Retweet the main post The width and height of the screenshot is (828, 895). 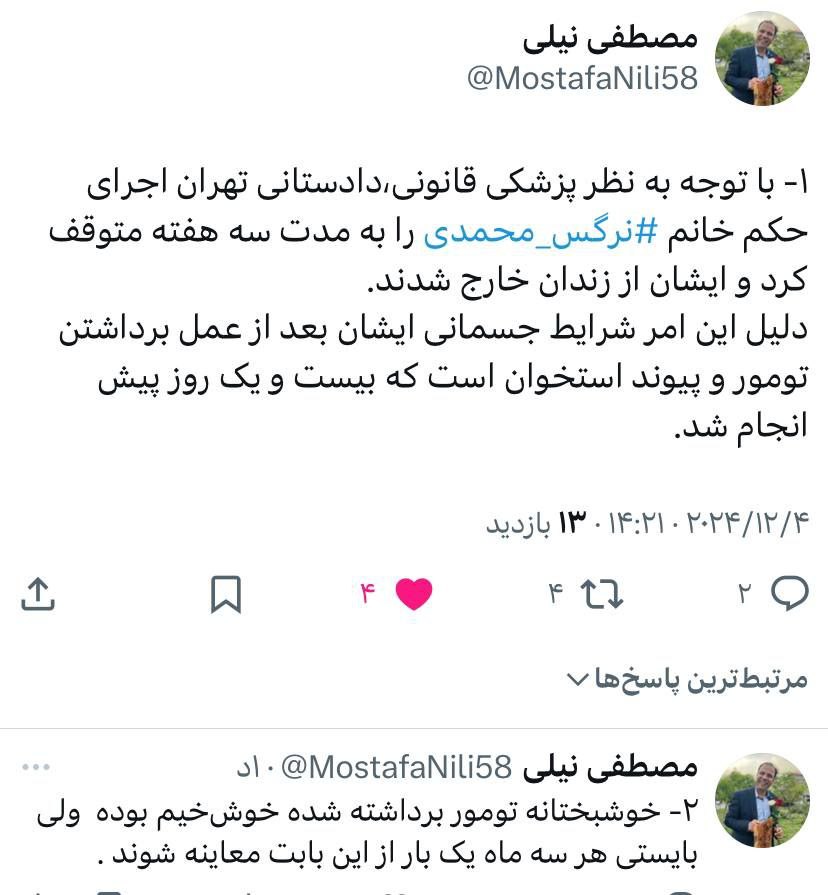coord(603,594)
